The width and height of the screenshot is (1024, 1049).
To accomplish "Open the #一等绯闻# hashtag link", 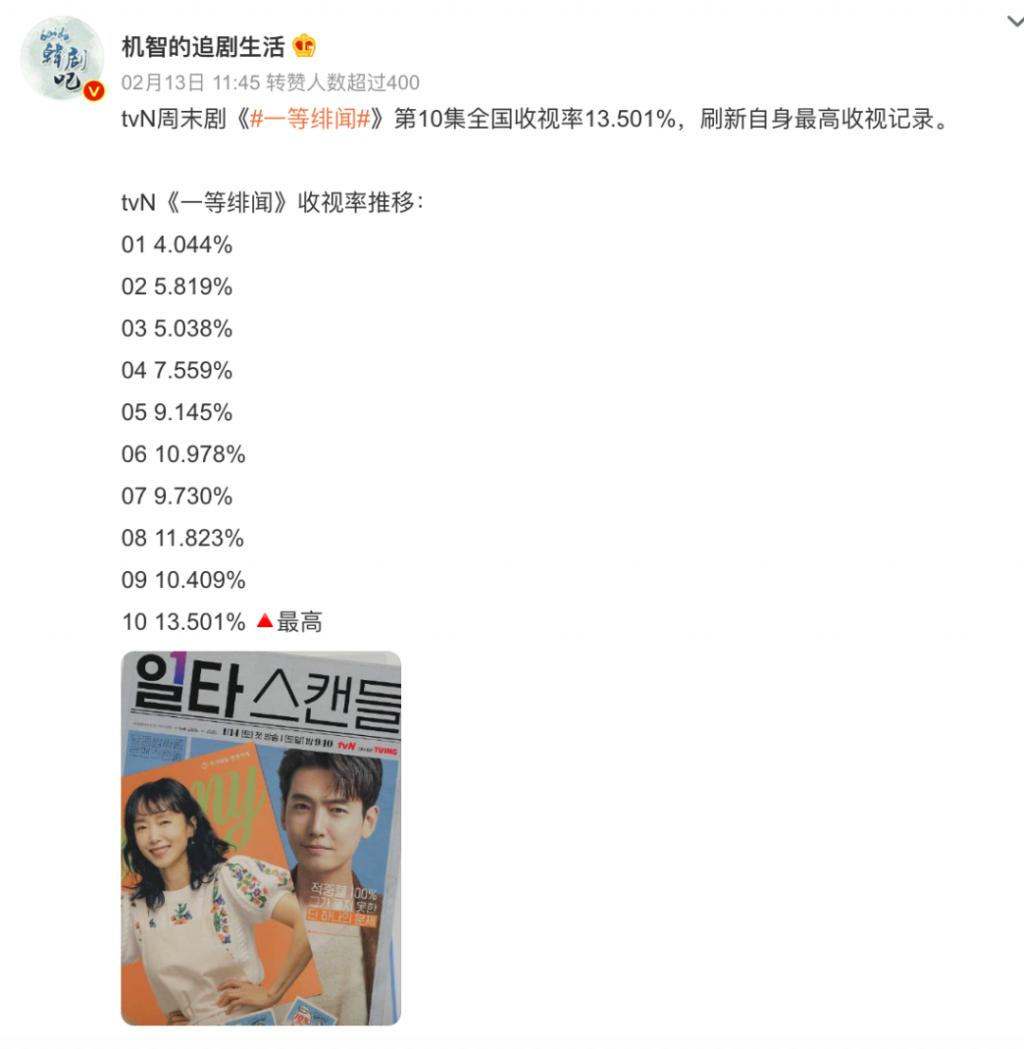I will (309, 120).
